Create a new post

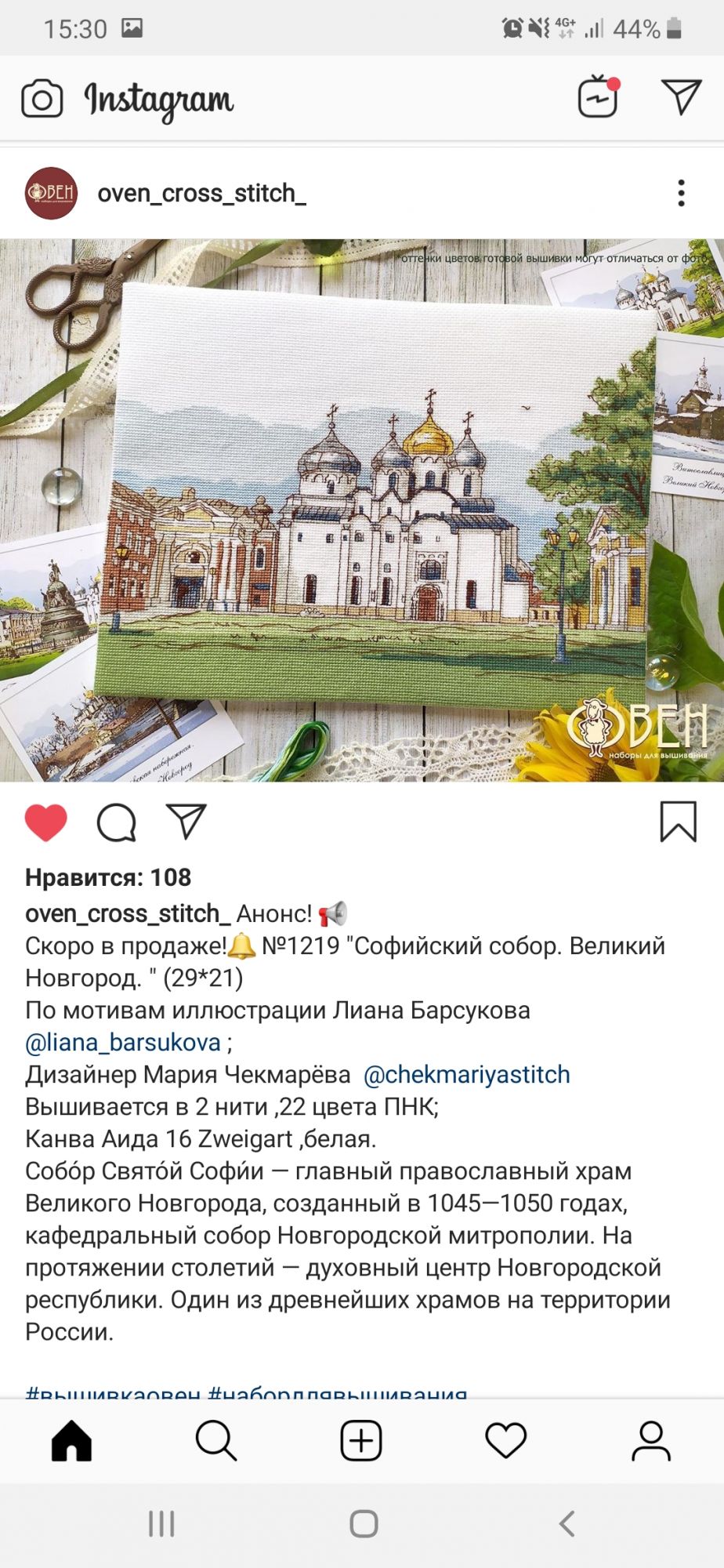click(x=361, y=1440)
